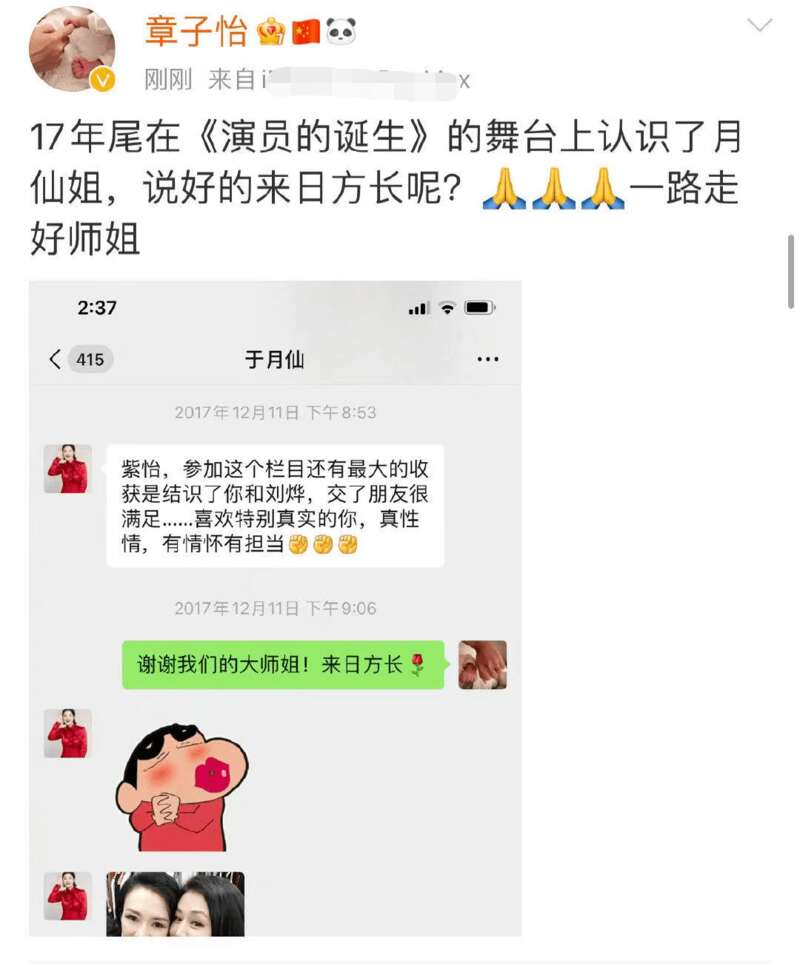This screenshot has height=964, width=800.
Task: Expand the post options chevron
Action: pos(760,27)
